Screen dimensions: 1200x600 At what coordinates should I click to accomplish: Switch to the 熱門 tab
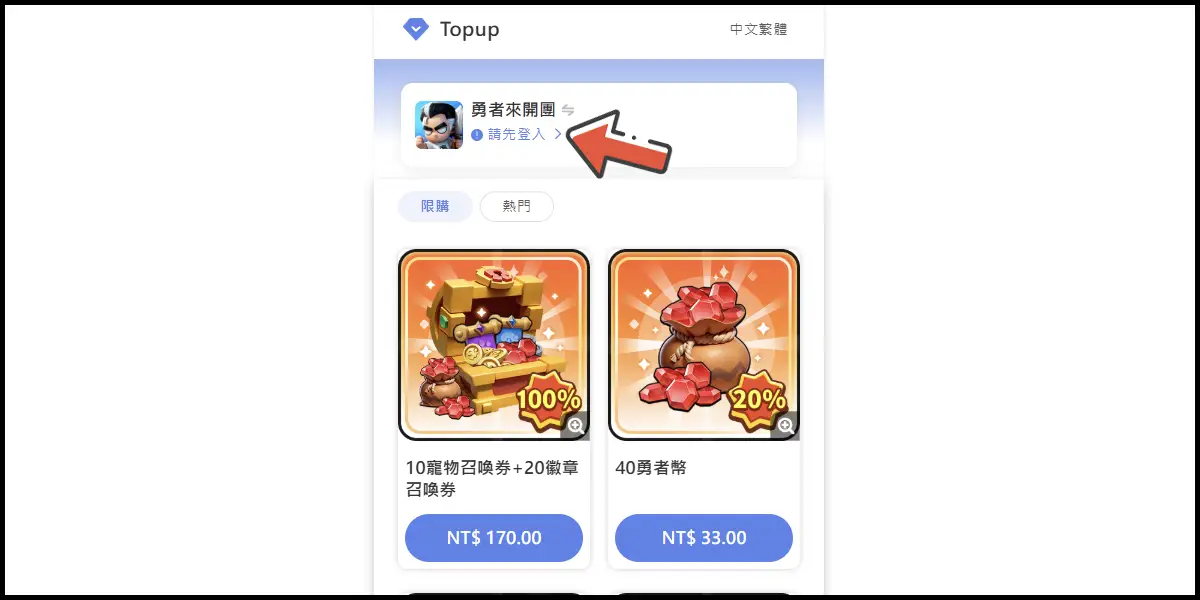516,207
